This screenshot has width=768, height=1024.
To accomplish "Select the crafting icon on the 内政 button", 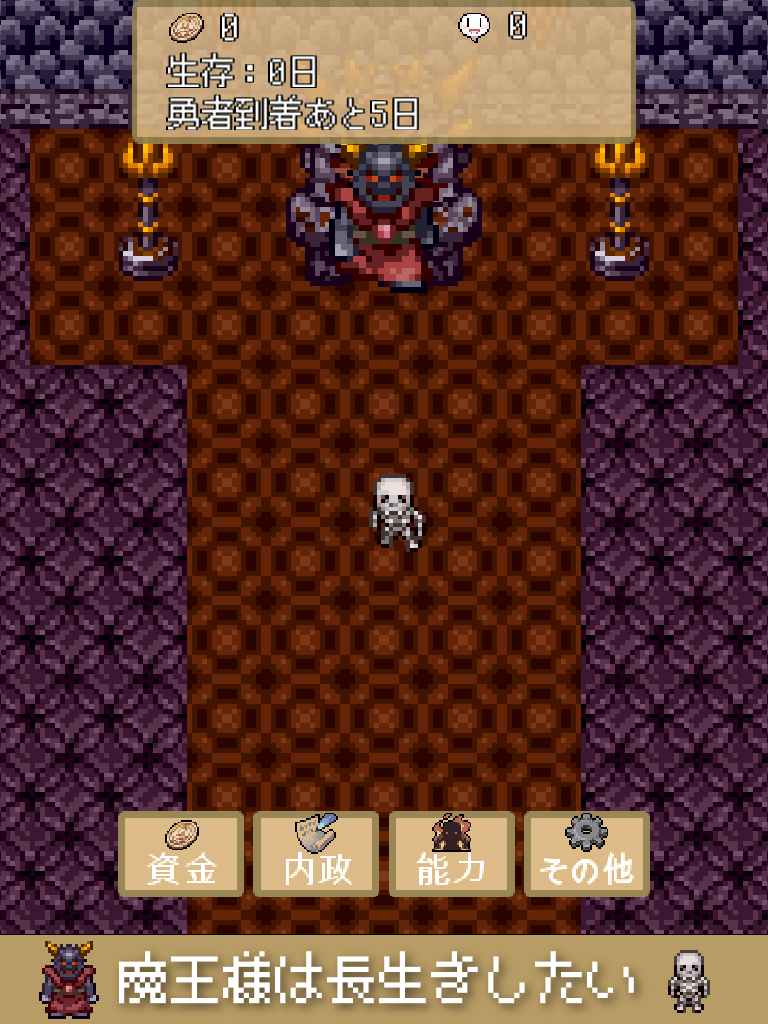I will click(x=316, y=833).
